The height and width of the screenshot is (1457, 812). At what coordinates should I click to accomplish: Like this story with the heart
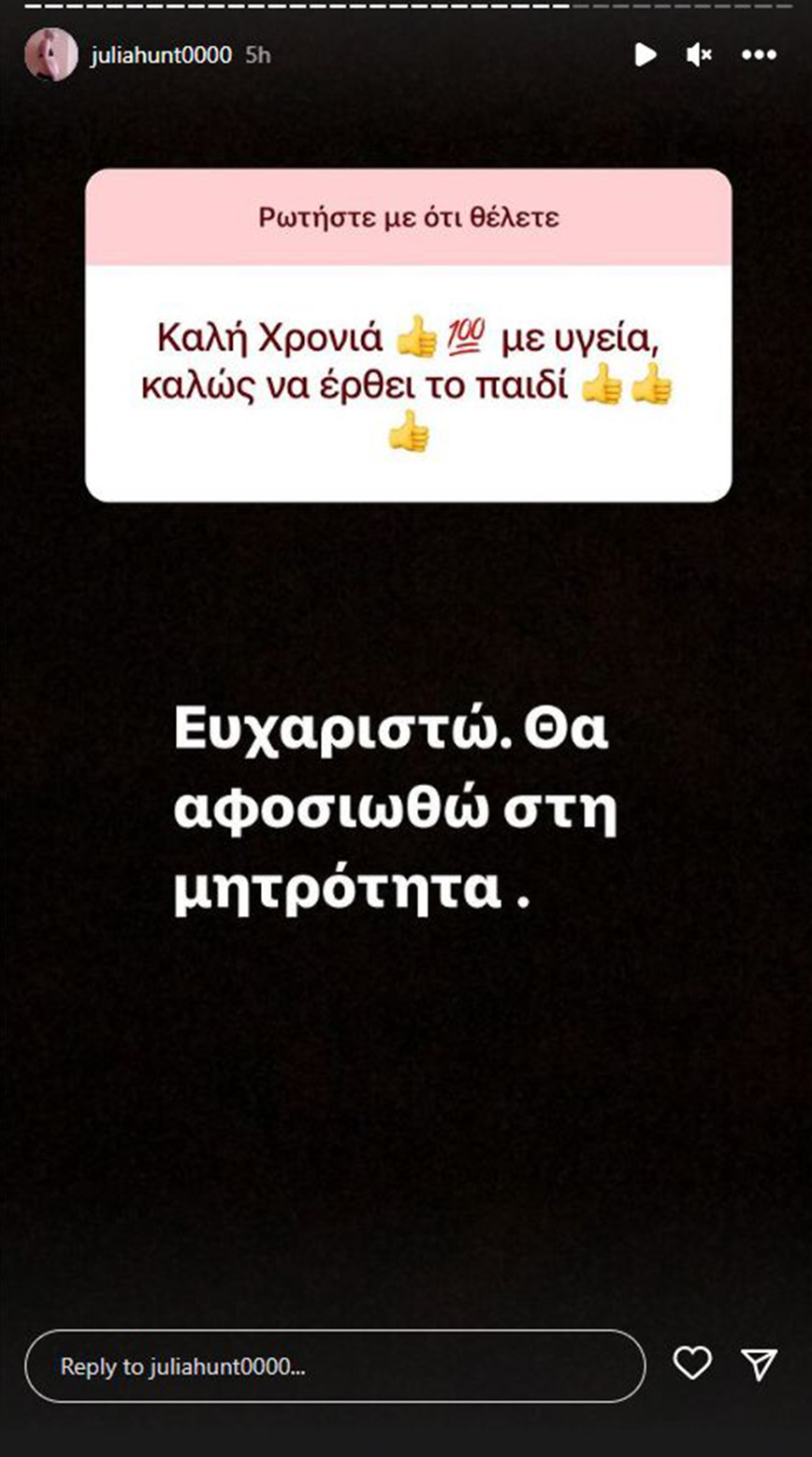(692, 1363)
